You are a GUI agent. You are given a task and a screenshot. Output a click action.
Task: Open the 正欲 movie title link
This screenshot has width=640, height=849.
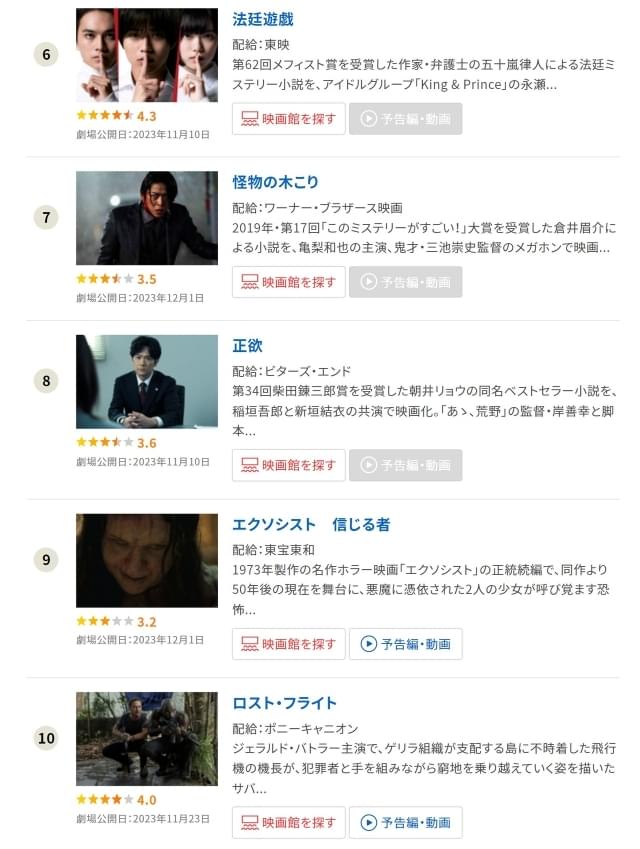tap(247, 345)
